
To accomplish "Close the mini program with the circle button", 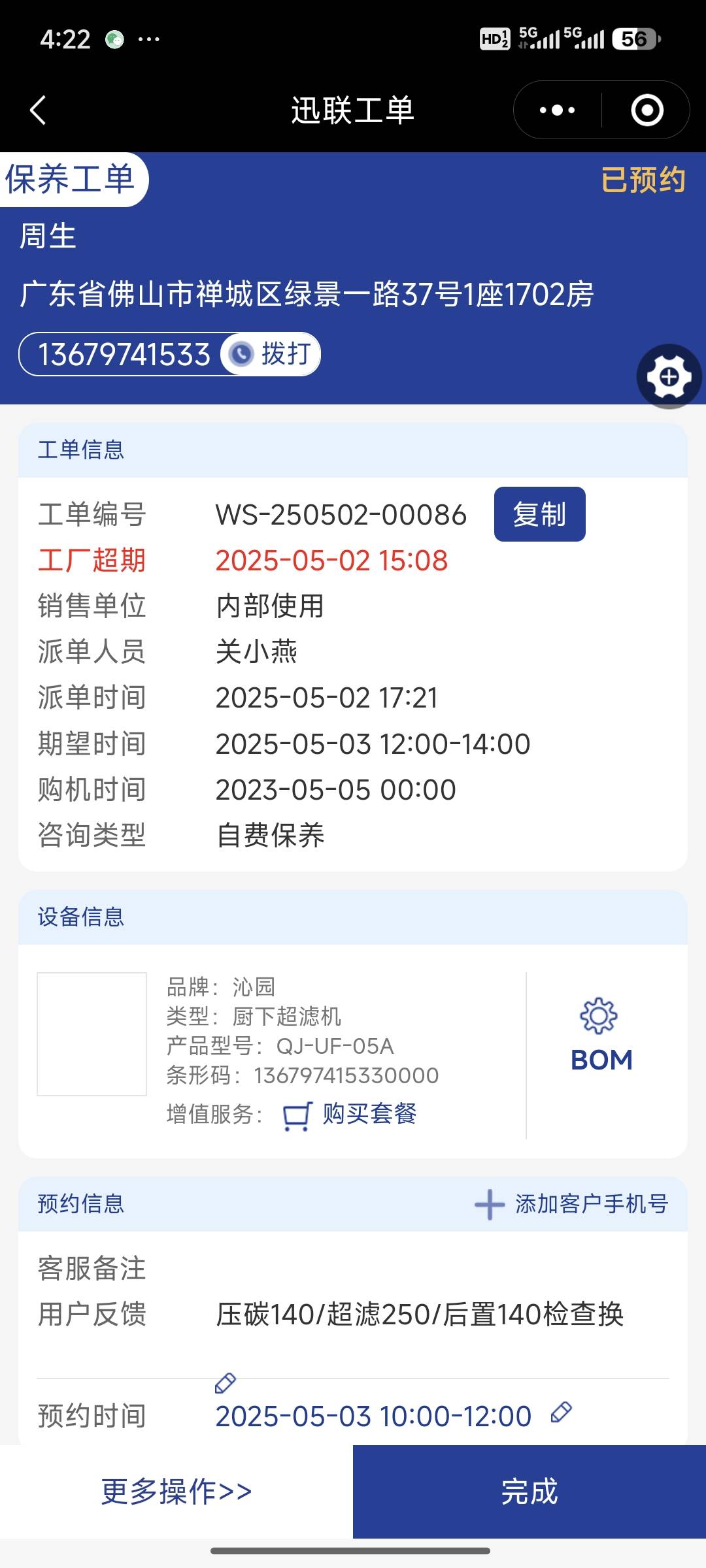I will tap(647, 110).
